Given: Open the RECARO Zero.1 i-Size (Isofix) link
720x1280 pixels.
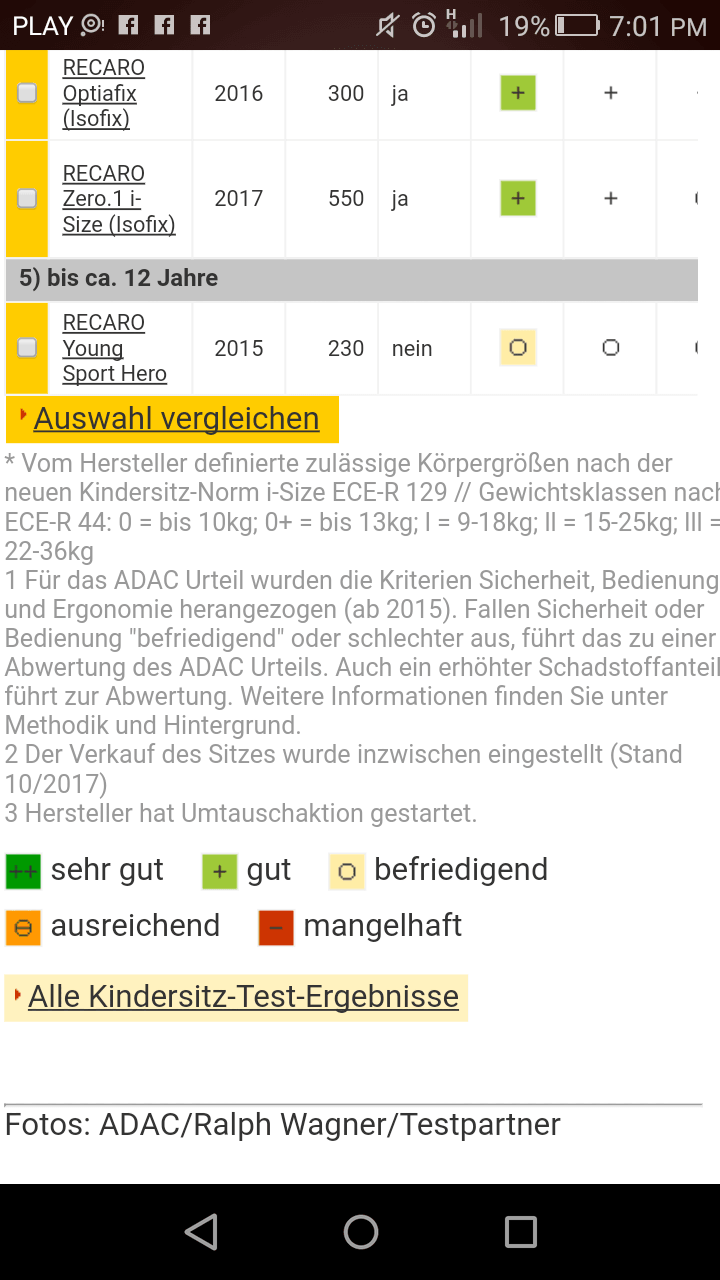Looking at the screenshot, I should point(118,199).
